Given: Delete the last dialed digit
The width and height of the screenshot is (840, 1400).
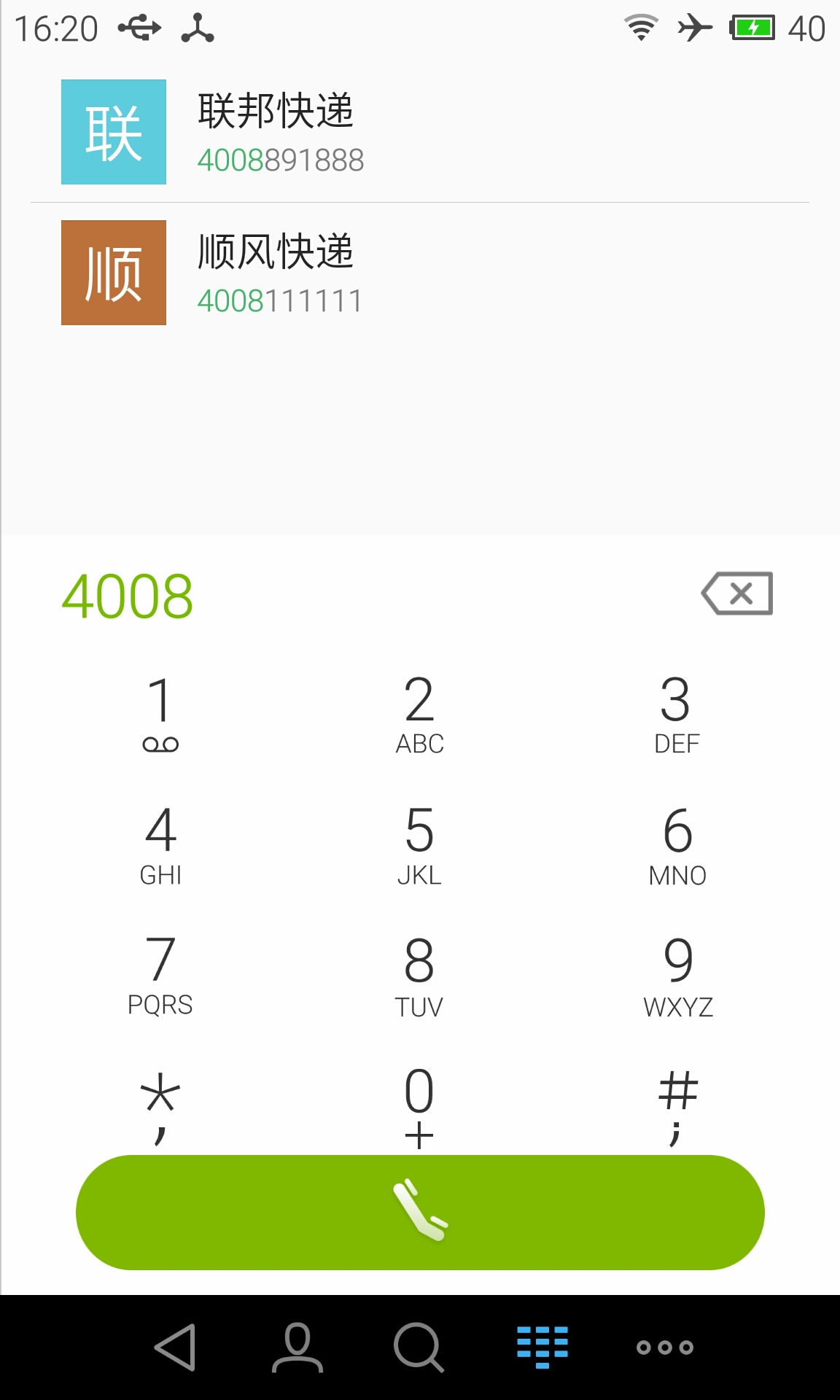Looking at the screenshot, I should point(736,593).
